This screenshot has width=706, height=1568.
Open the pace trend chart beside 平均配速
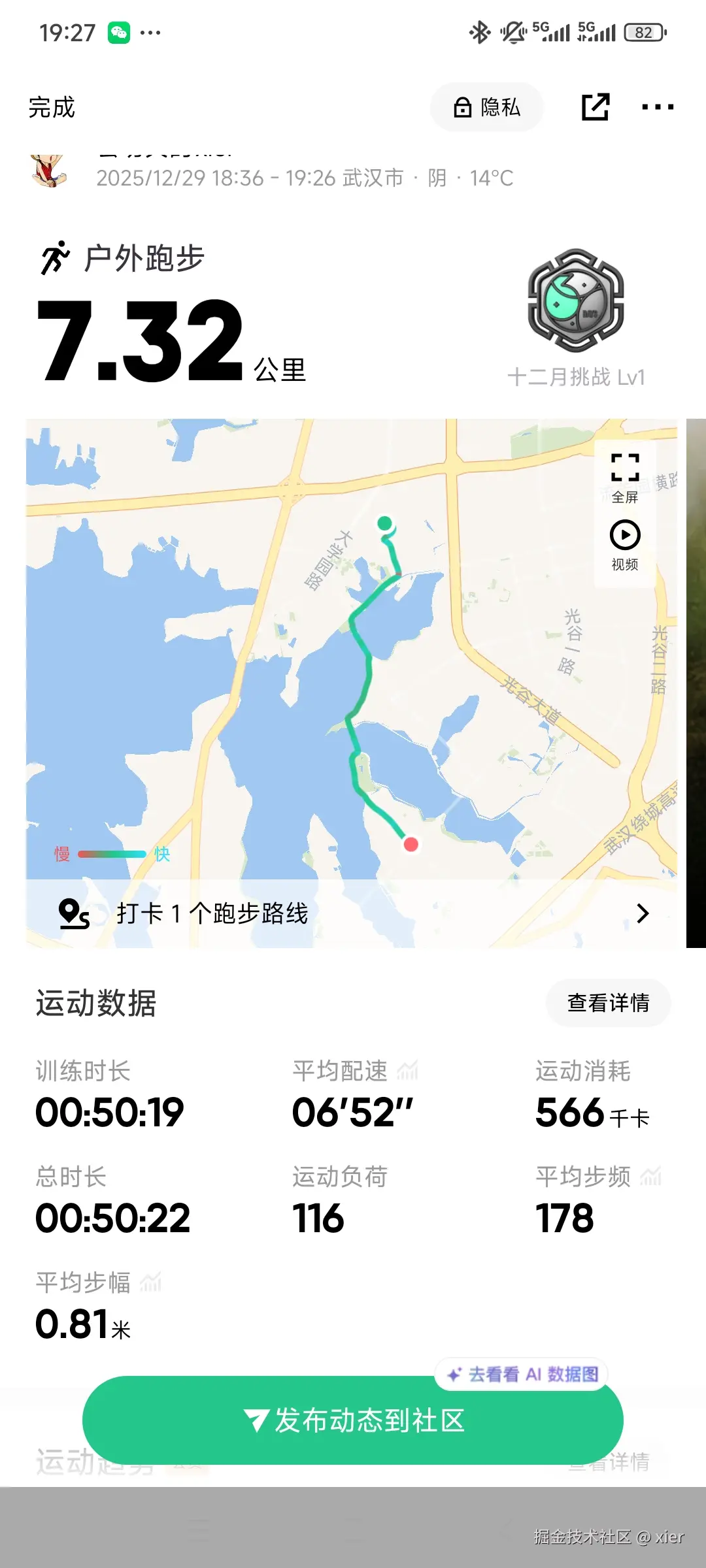pos(409,1070)
